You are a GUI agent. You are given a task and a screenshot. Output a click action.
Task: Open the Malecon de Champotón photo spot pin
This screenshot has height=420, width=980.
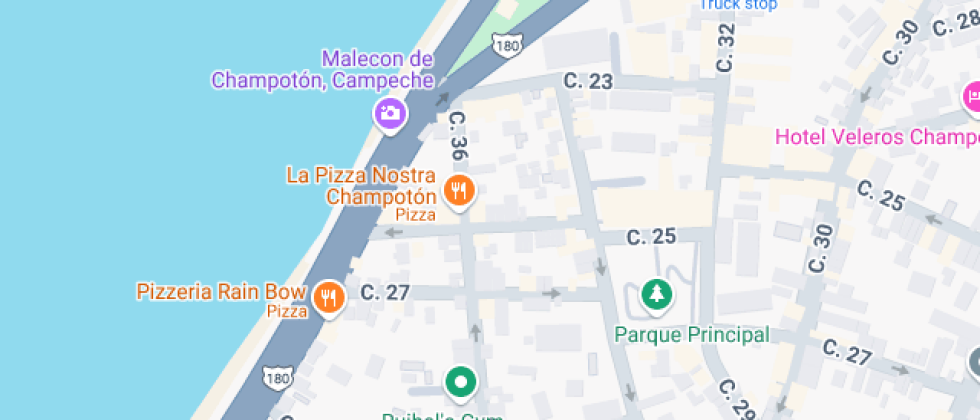point(390,112)
